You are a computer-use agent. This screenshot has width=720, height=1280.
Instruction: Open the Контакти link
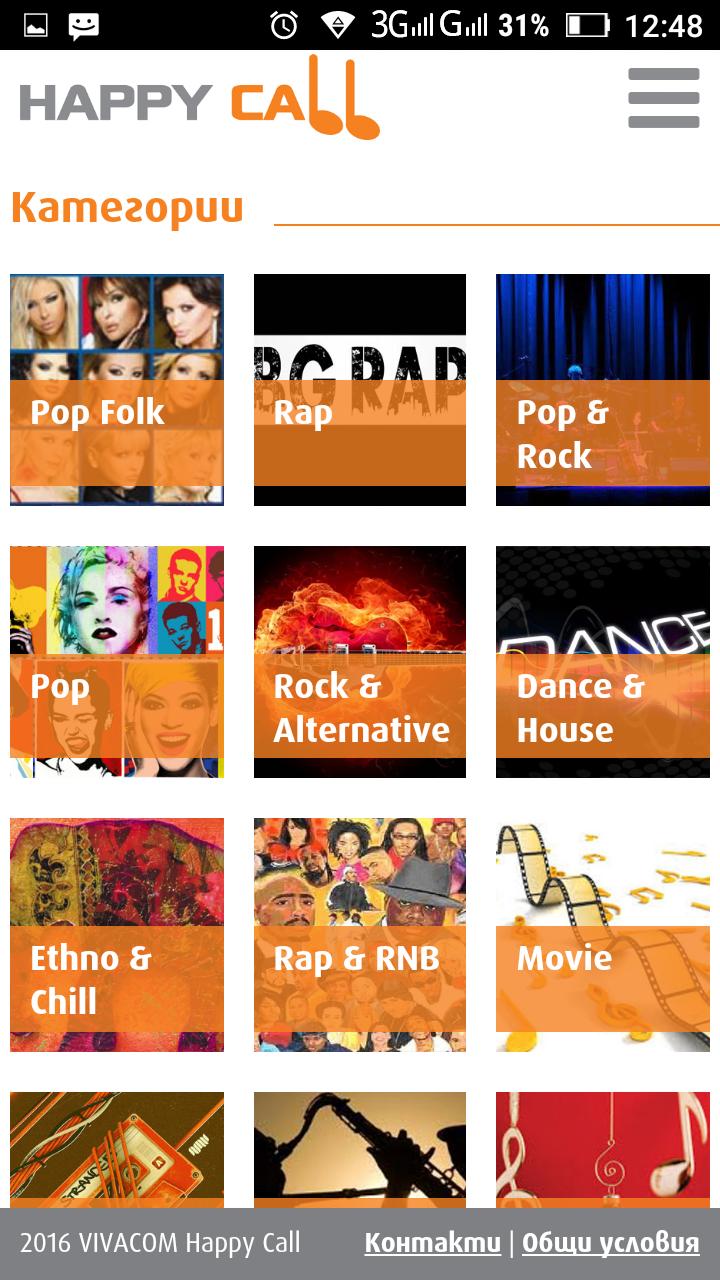pos(432,1243)
